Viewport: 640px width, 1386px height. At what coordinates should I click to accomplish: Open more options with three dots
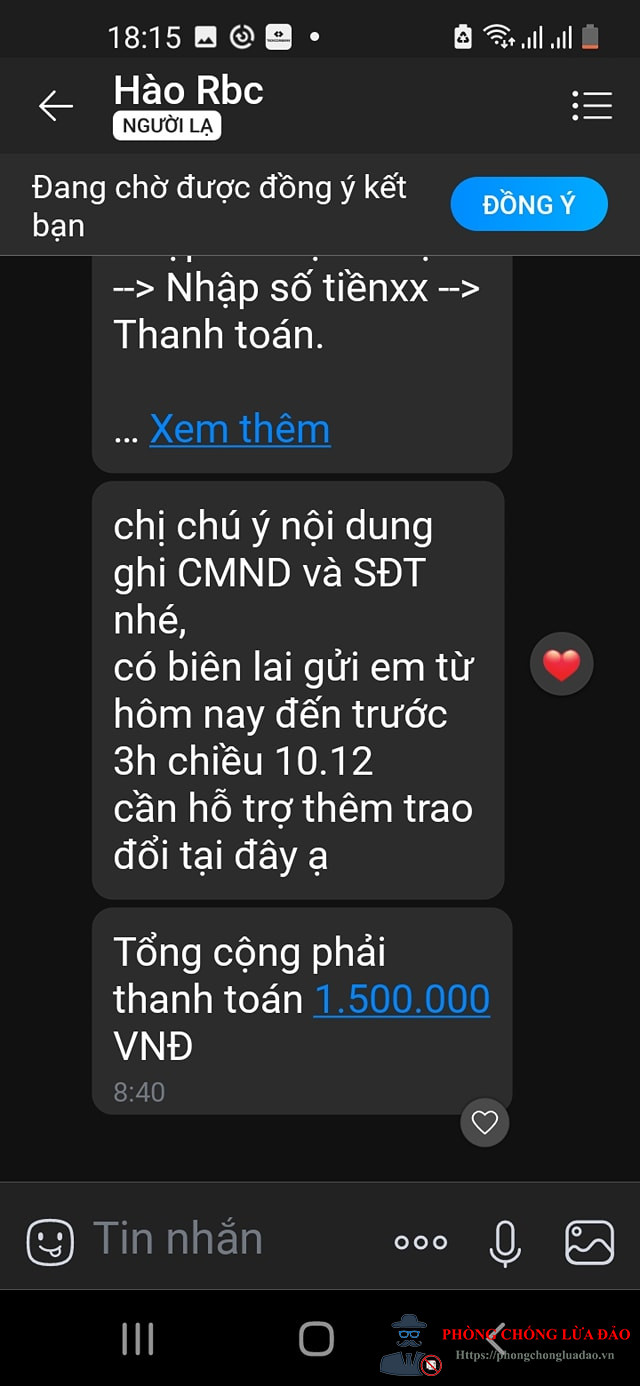tap(421, 1242)
